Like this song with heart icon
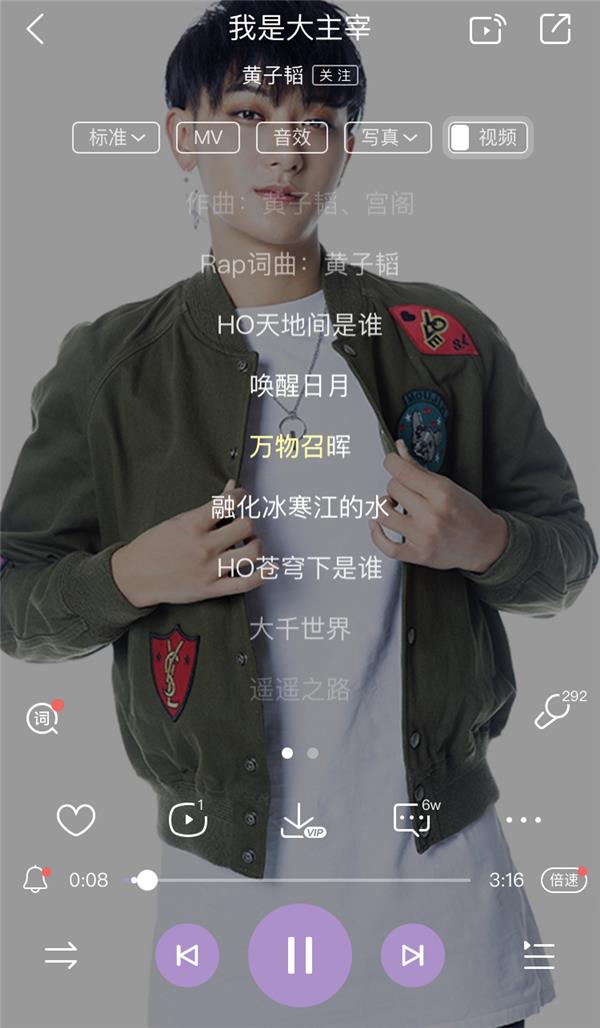Image resolution: width=600 pixels, height=1028 pixels. pos(75,820)
